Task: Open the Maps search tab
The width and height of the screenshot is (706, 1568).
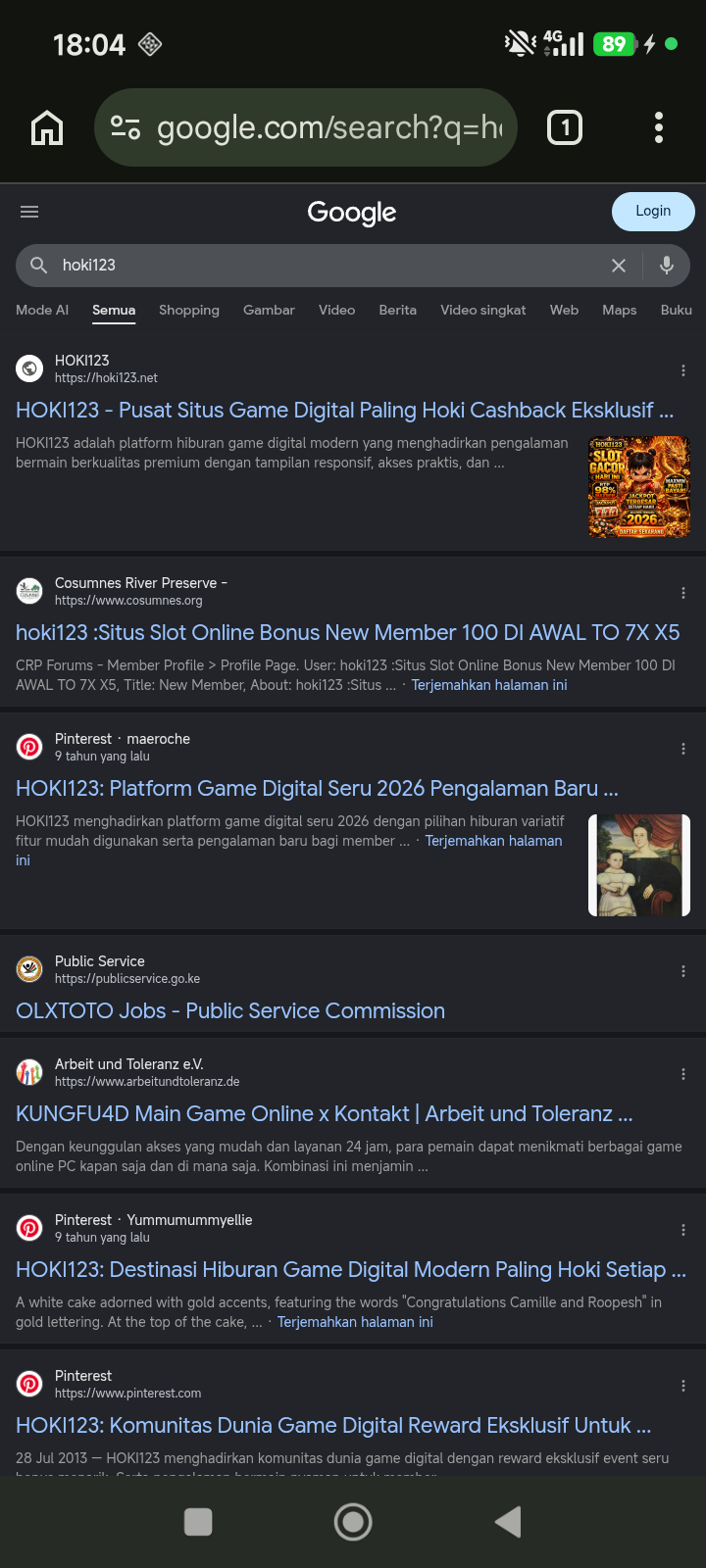Action: (620, 310)
